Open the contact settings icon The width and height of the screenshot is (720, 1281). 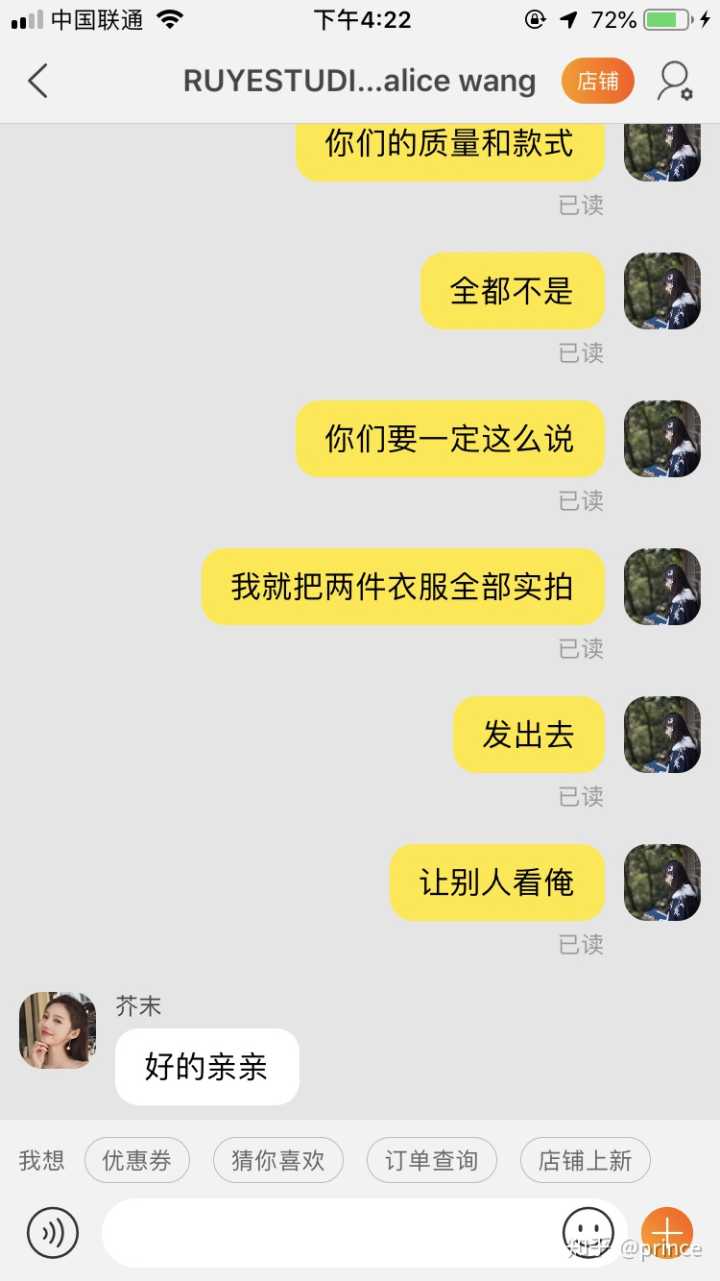(674, 81)
